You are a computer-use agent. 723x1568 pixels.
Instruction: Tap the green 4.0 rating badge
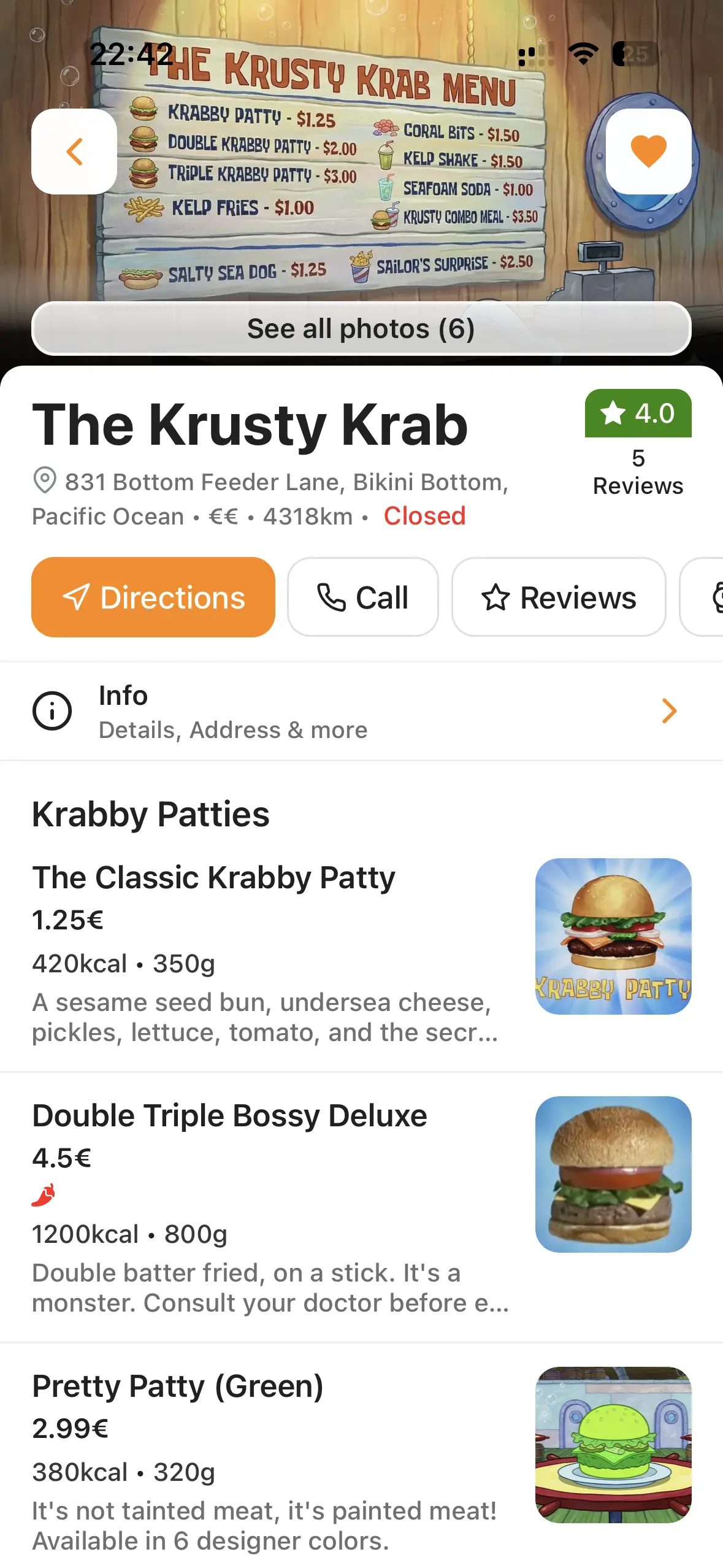[x=638, y=414]
